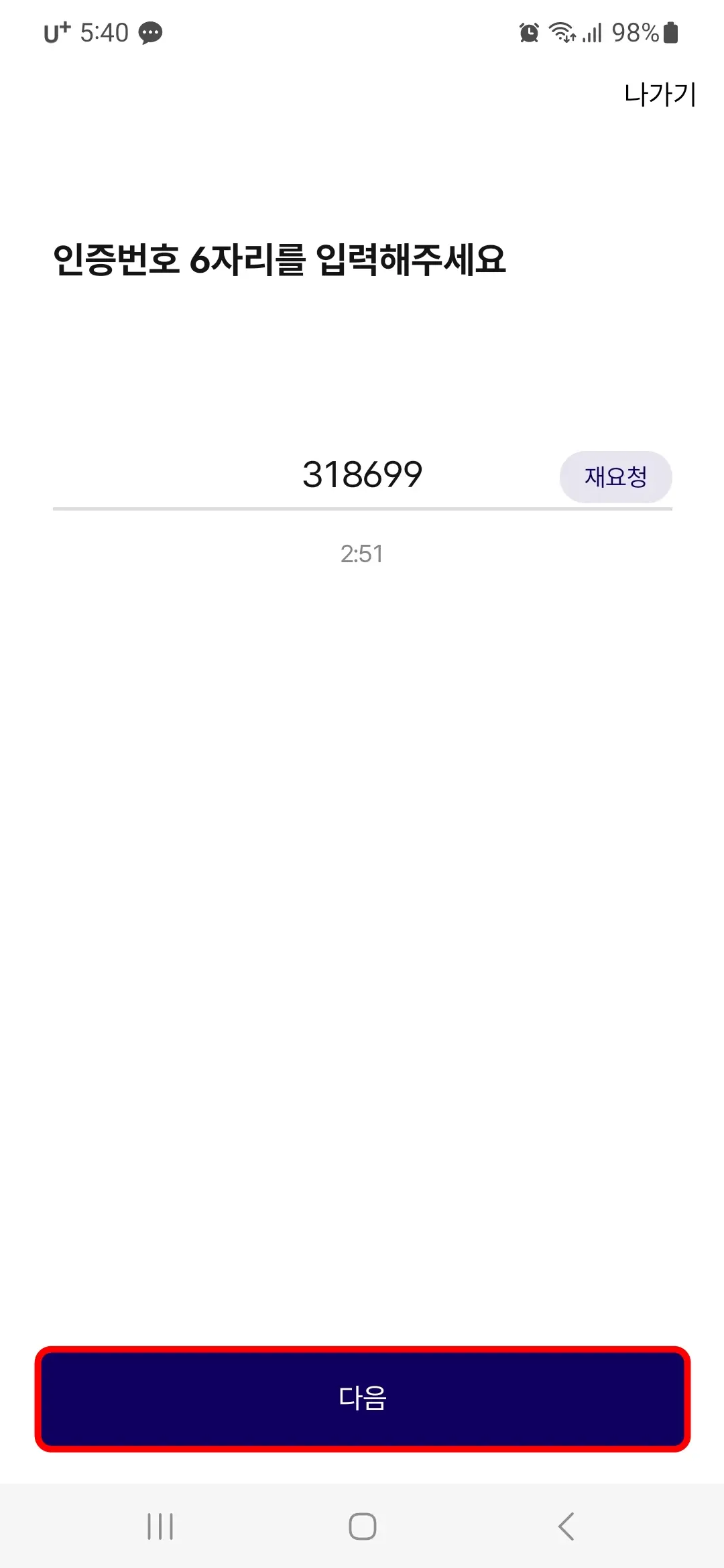Tap 나가기 to exit verification
This screenshot has width=724, height=1568.
[659, 94]
